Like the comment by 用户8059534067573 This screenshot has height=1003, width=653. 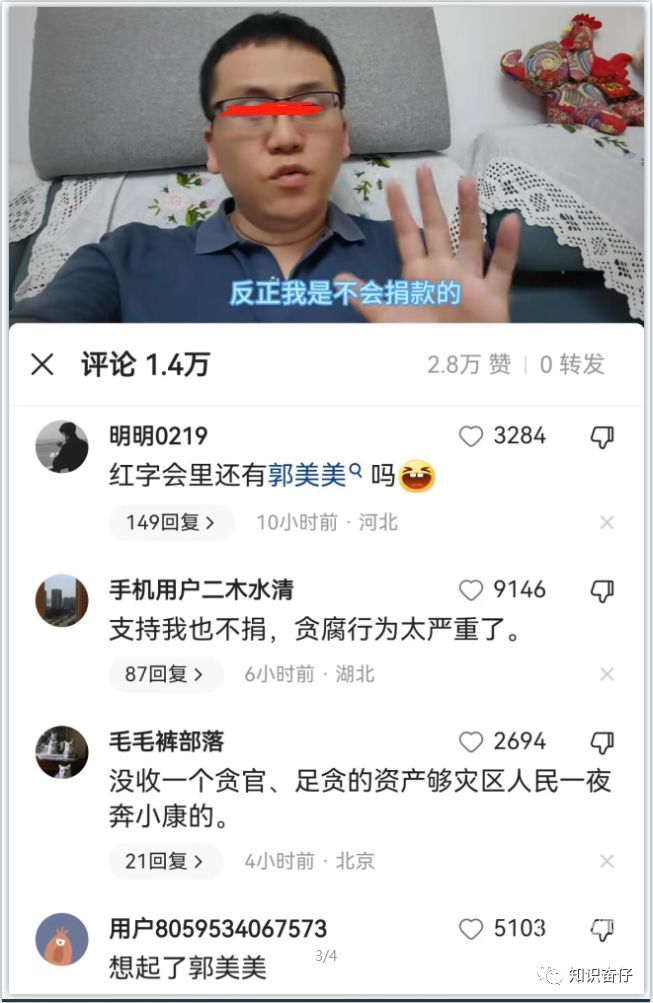(471, 929)
